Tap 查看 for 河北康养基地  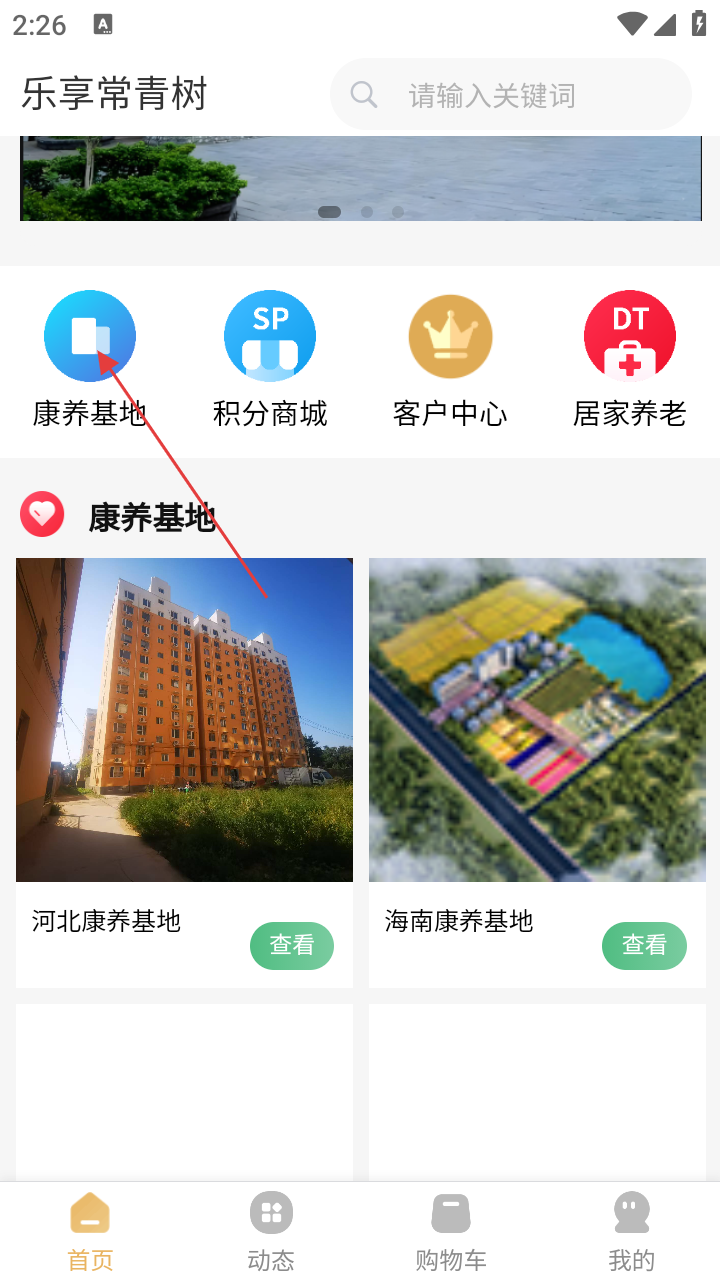[x=292, y=945]
